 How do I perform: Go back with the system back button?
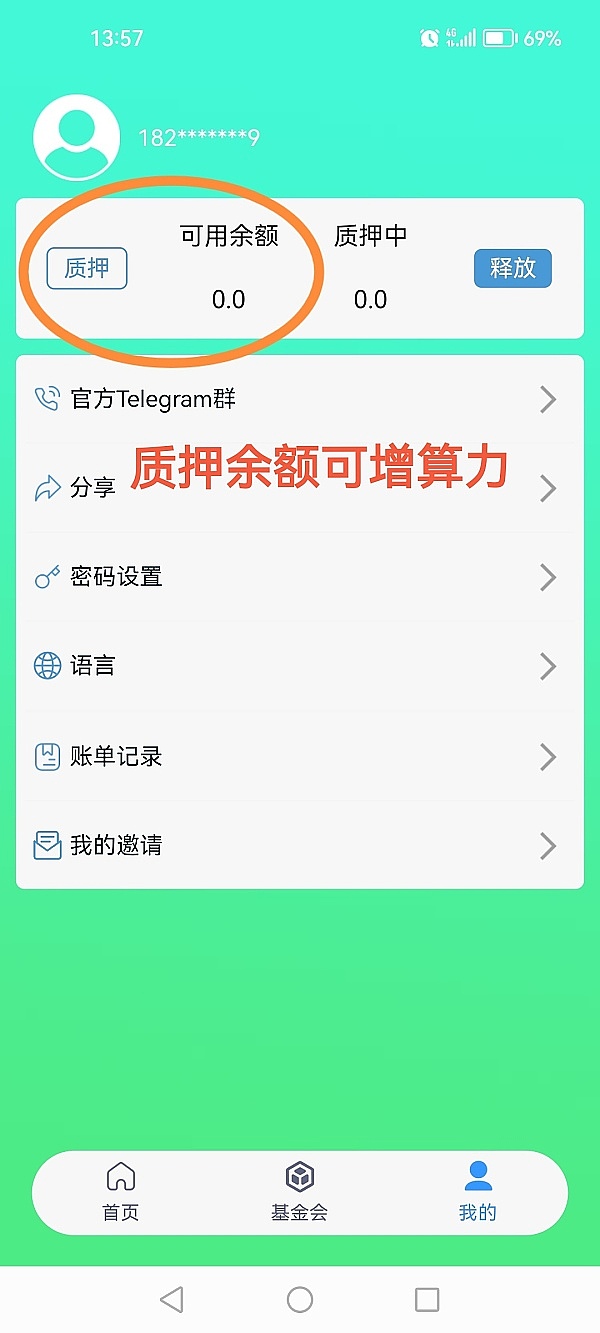pos(172,1299)
